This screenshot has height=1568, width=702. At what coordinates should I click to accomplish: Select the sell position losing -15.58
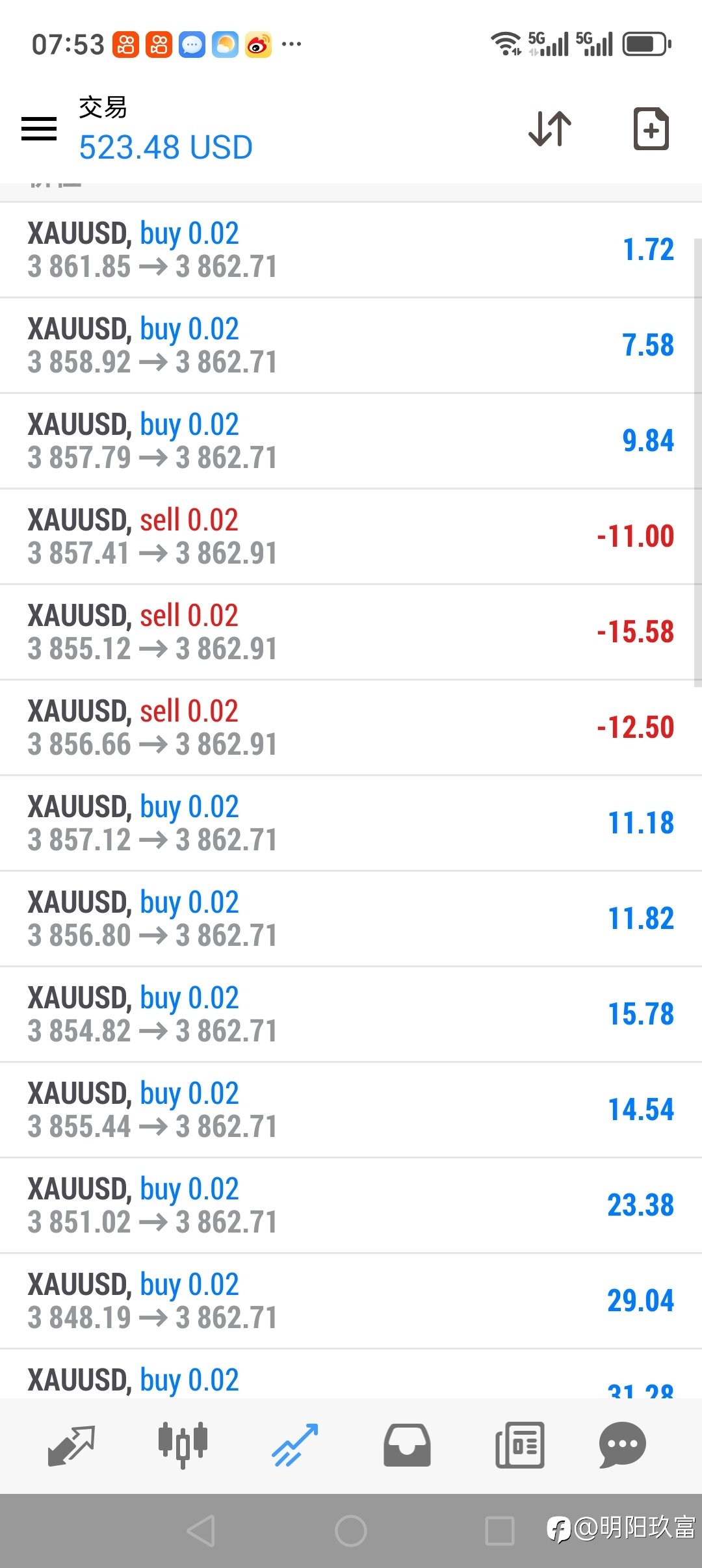[x=351, y=633]
